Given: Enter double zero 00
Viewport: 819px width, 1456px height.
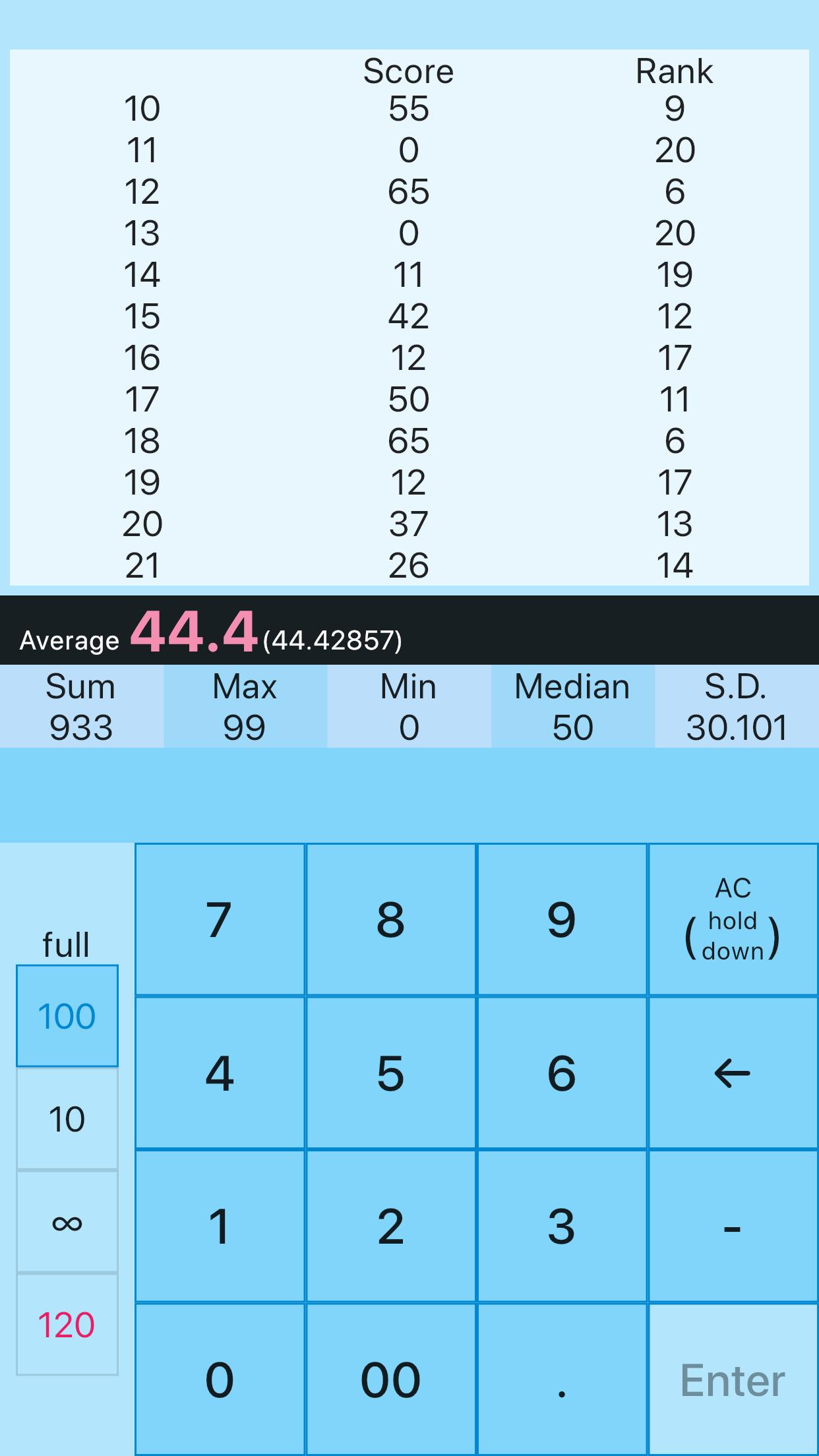Looking at the screenshot, I should pos(390,1380).
